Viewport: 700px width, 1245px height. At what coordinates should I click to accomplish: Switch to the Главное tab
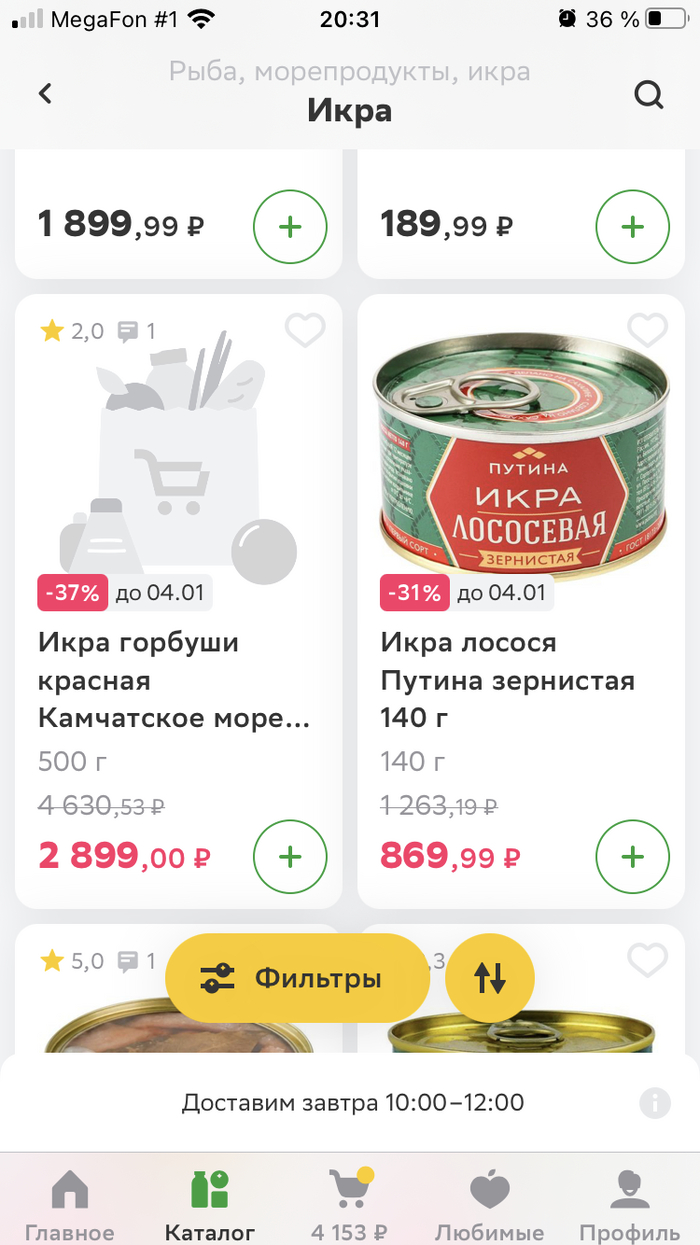click(x=70, y=1203)
